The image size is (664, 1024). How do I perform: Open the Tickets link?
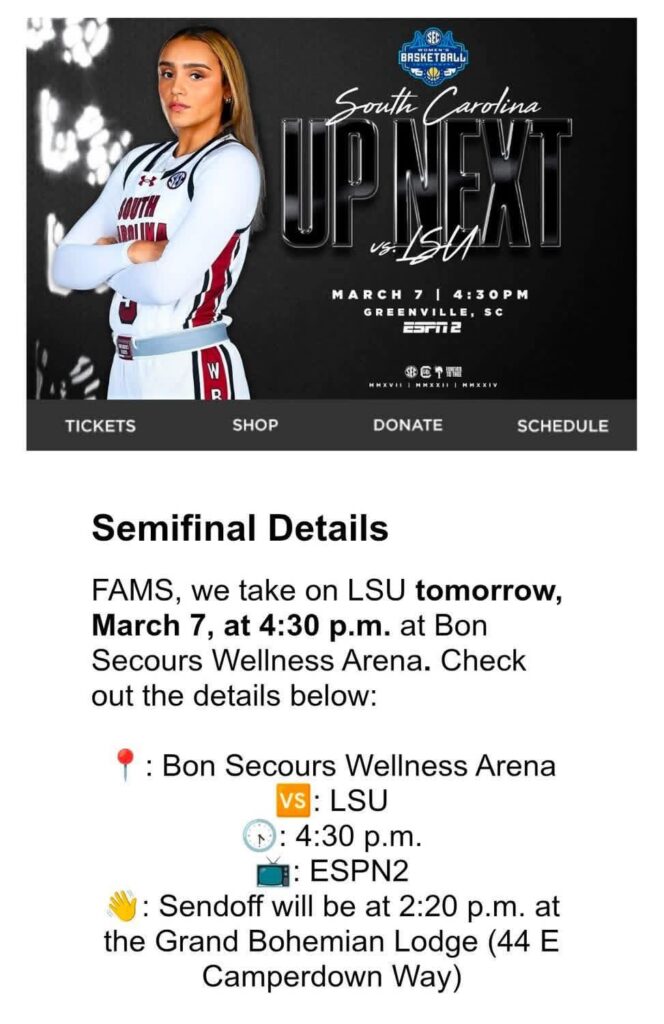point(100,425)
